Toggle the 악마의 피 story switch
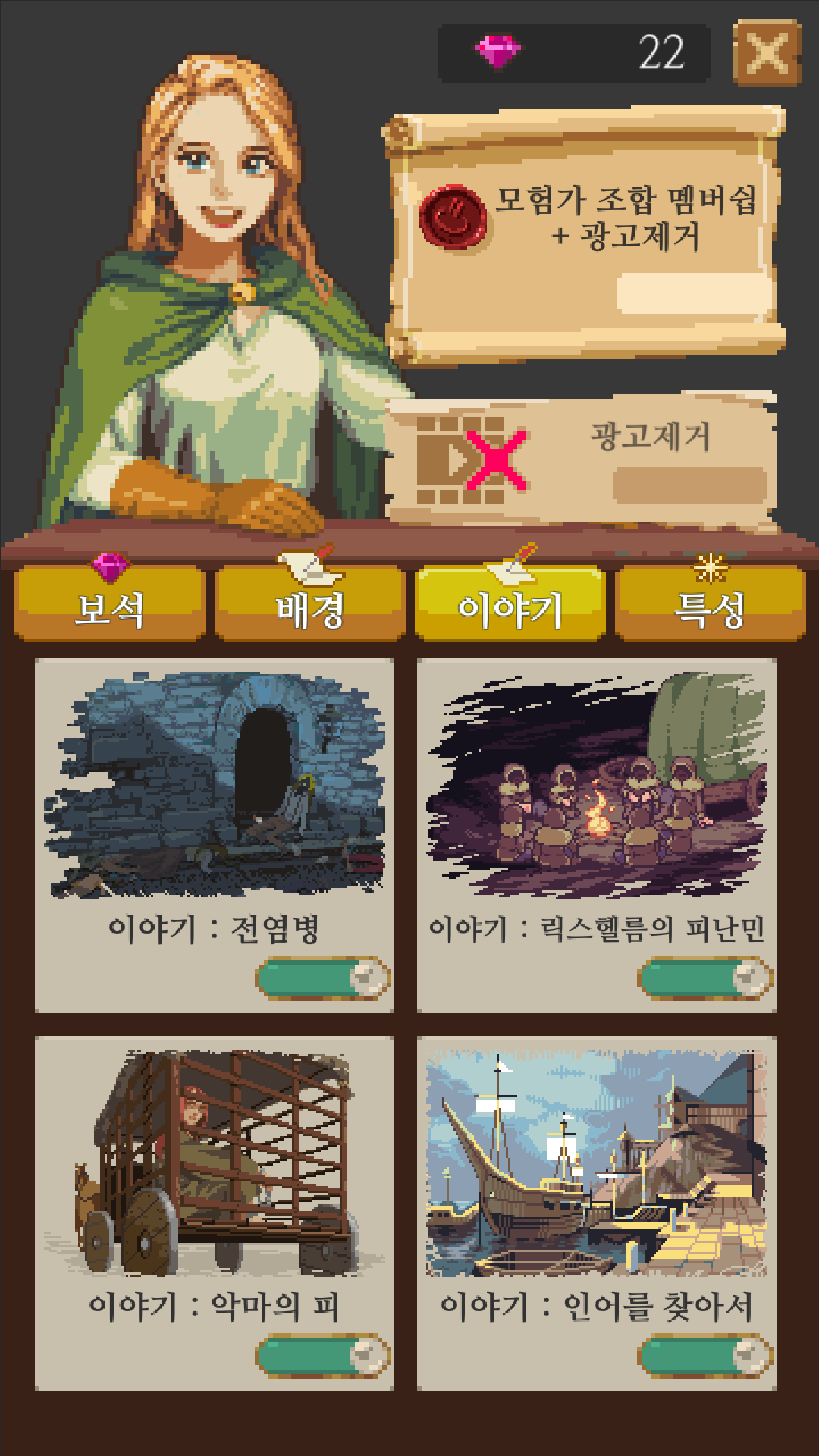Image resolution: width=819 pixels, height=1456 pixels. 324,1356
